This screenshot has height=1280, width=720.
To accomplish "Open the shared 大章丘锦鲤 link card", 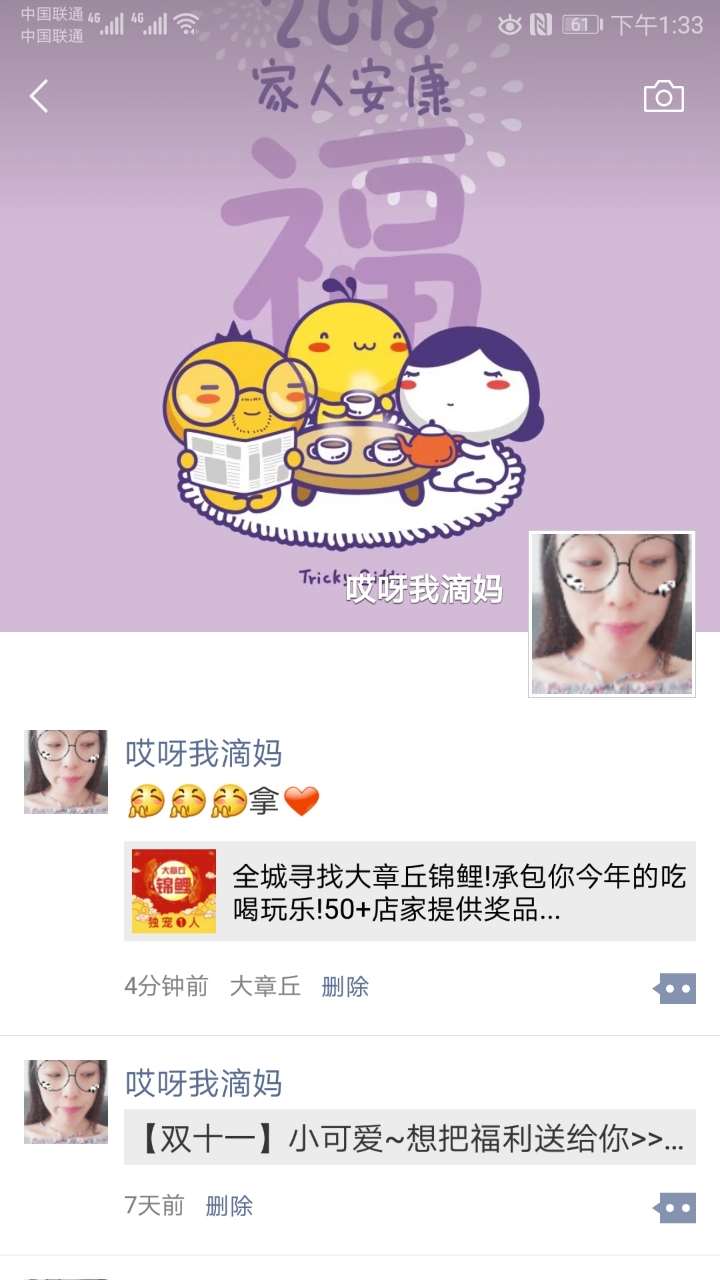I will tap(410, 891).
